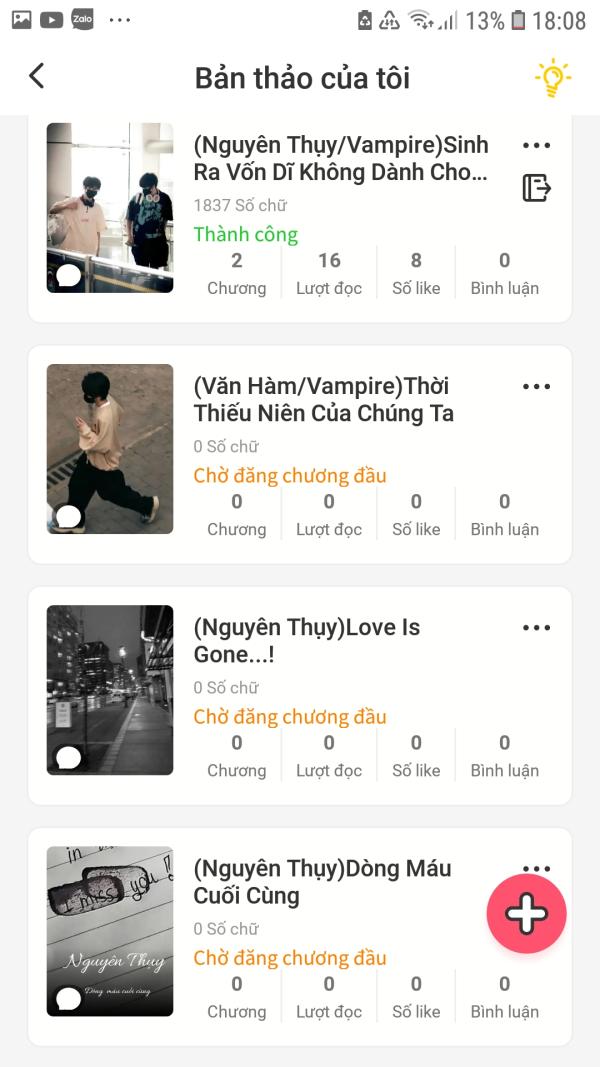Open more options for Thời Thiếu Niên Của Chúng Ta
Screen dimensions: 600x1067
point(536,387)
